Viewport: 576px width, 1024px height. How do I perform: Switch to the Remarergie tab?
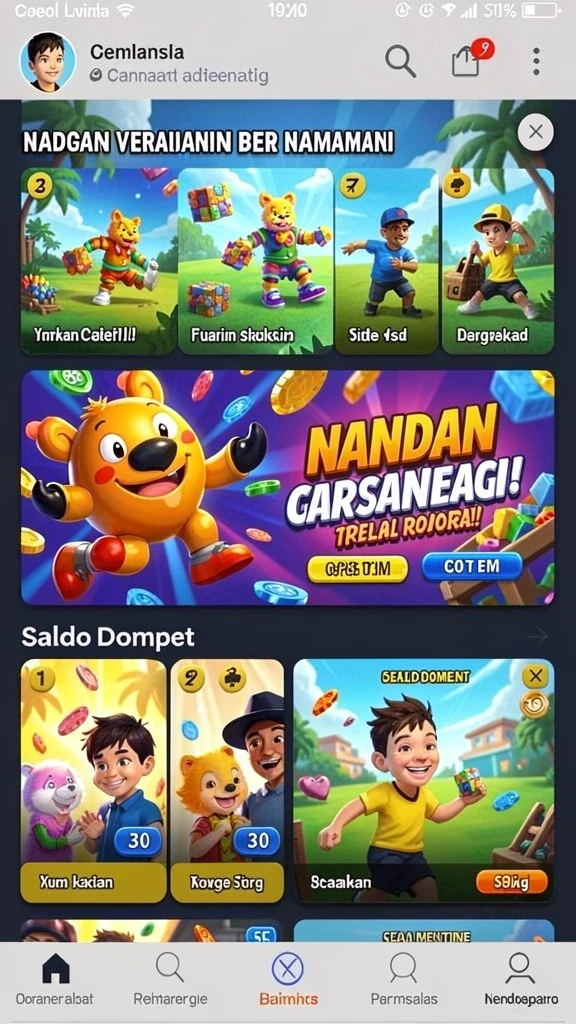pyautogui.click(x=170, y=980)
